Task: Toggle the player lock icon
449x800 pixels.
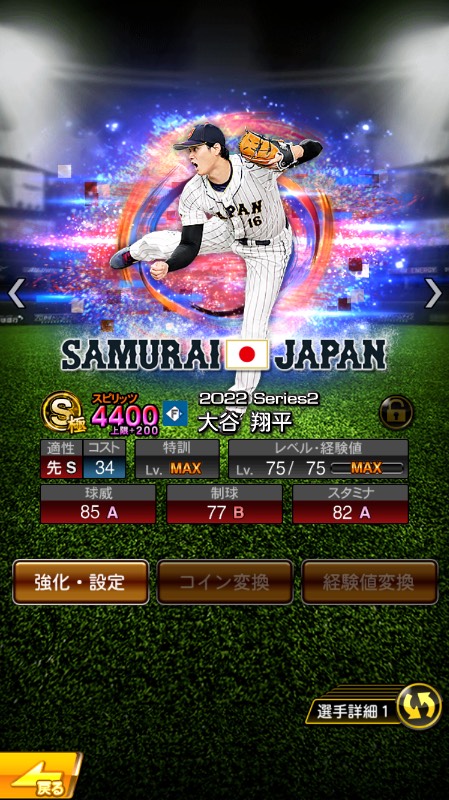Action: [x=396, y=412]
